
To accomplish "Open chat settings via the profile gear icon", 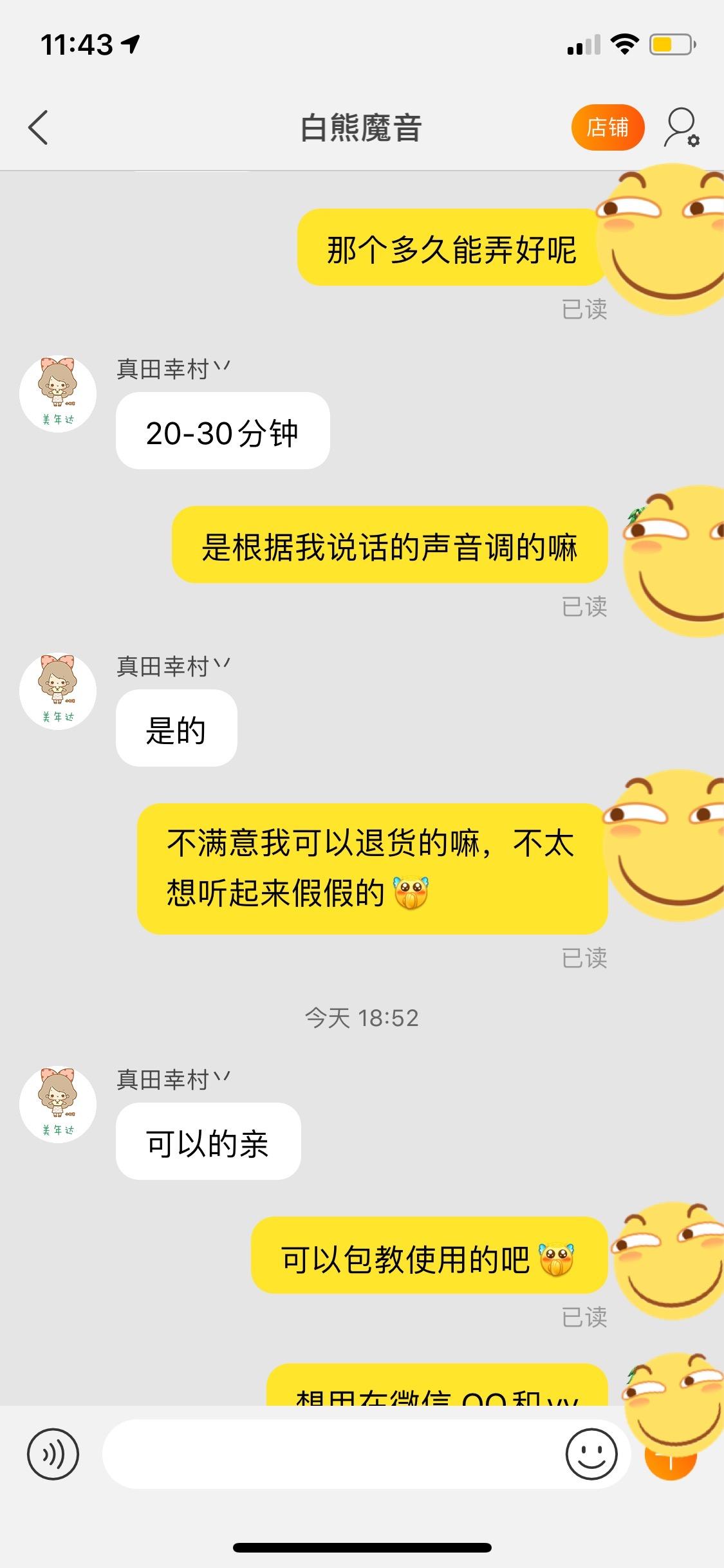I will [x=682, y=127].
